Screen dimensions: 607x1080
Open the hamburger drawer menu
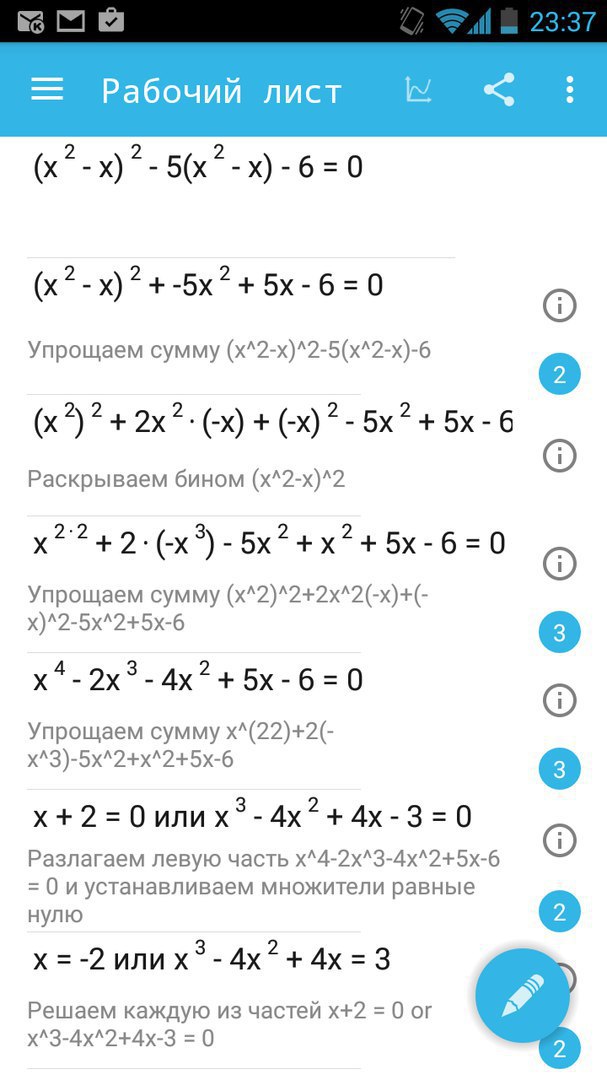click(x=47, y=90)
